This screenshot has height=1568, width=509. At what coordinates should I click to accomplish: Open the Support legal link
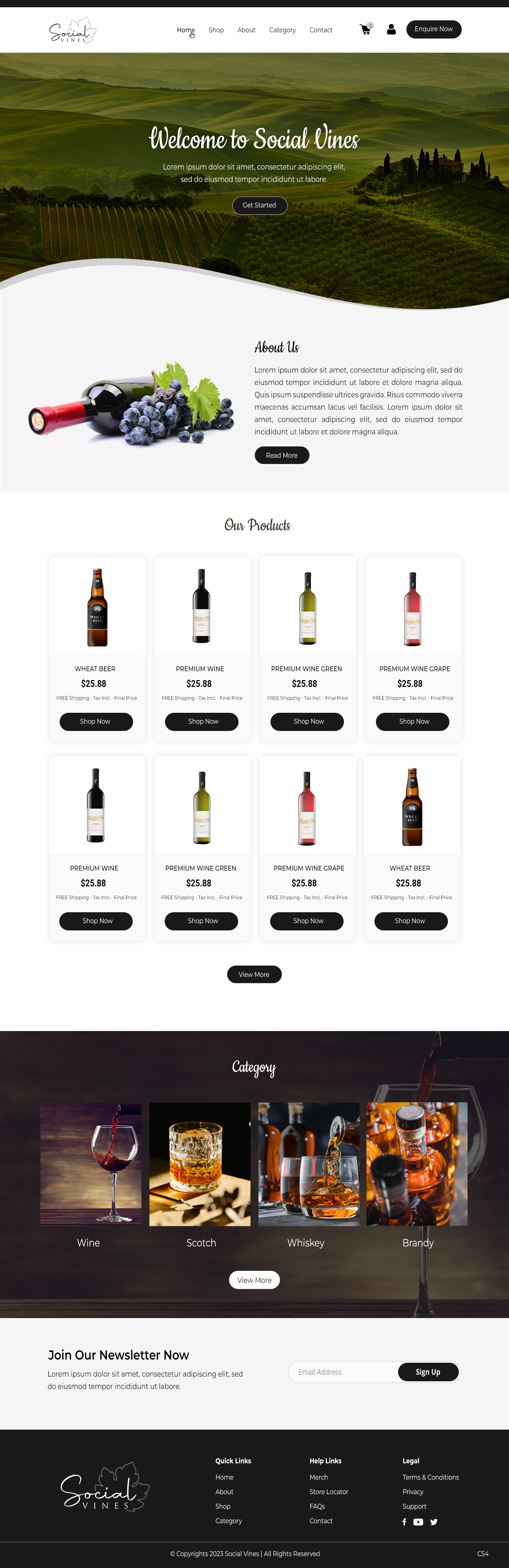tap(414, 1507)
